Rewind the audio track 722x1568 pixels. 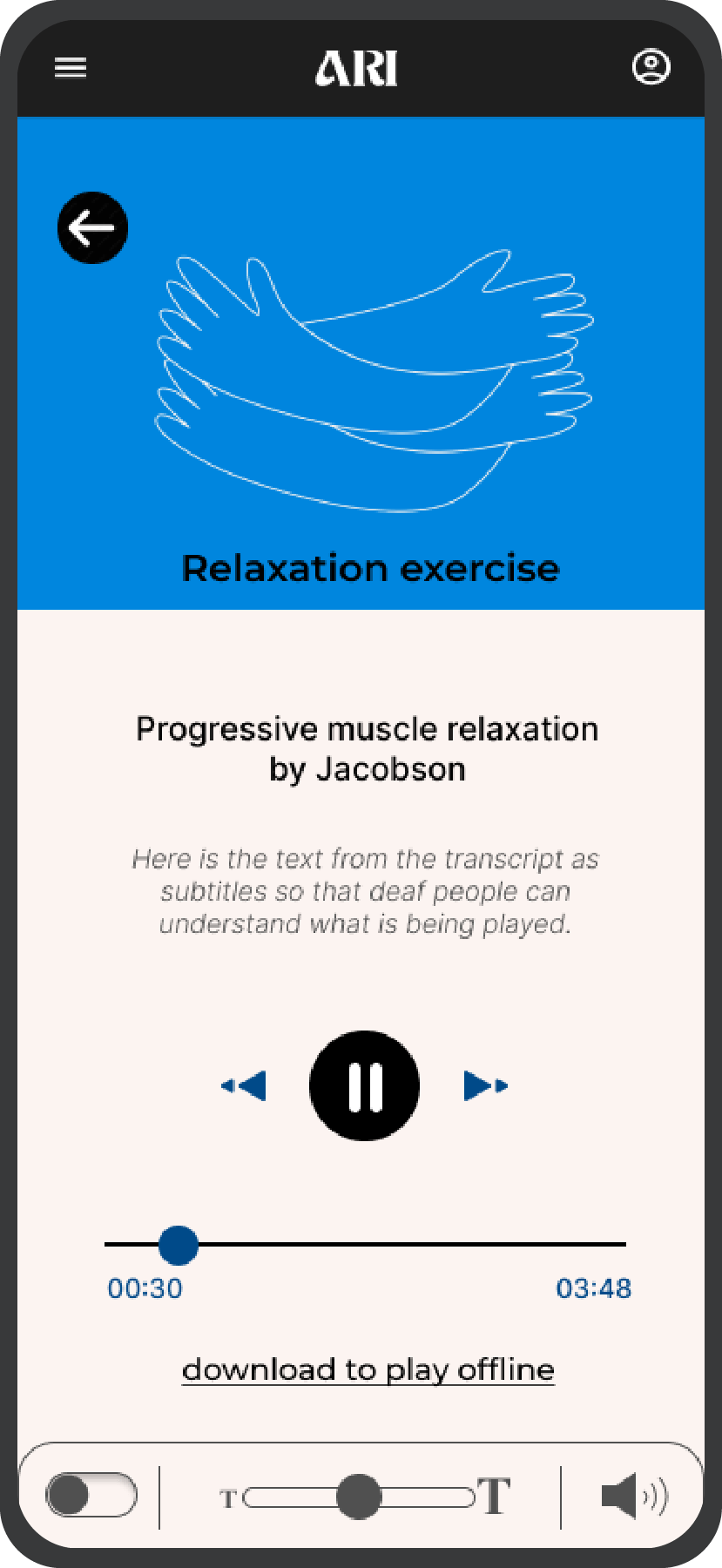245,1086
